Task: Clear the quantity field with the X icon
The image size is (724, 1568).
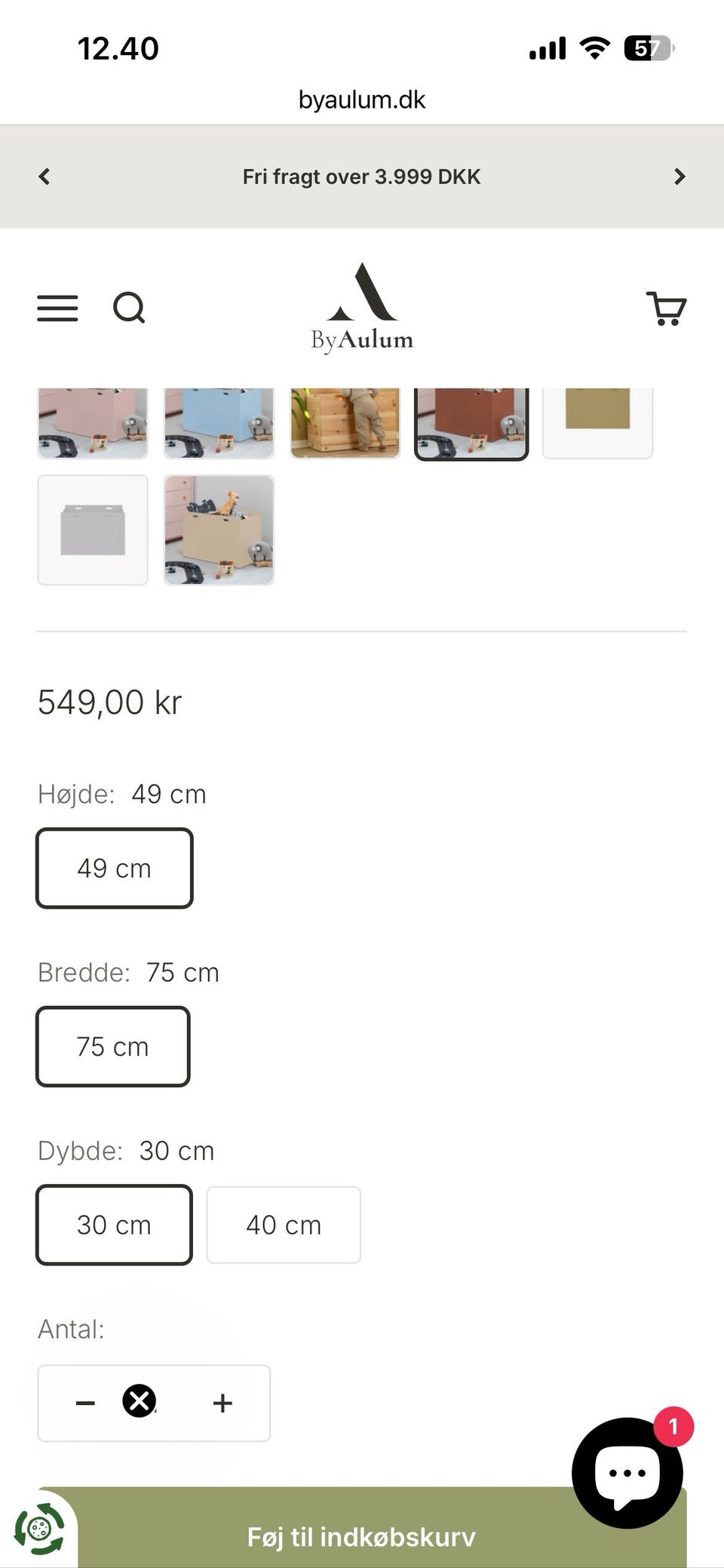Action: point(139,1403)
